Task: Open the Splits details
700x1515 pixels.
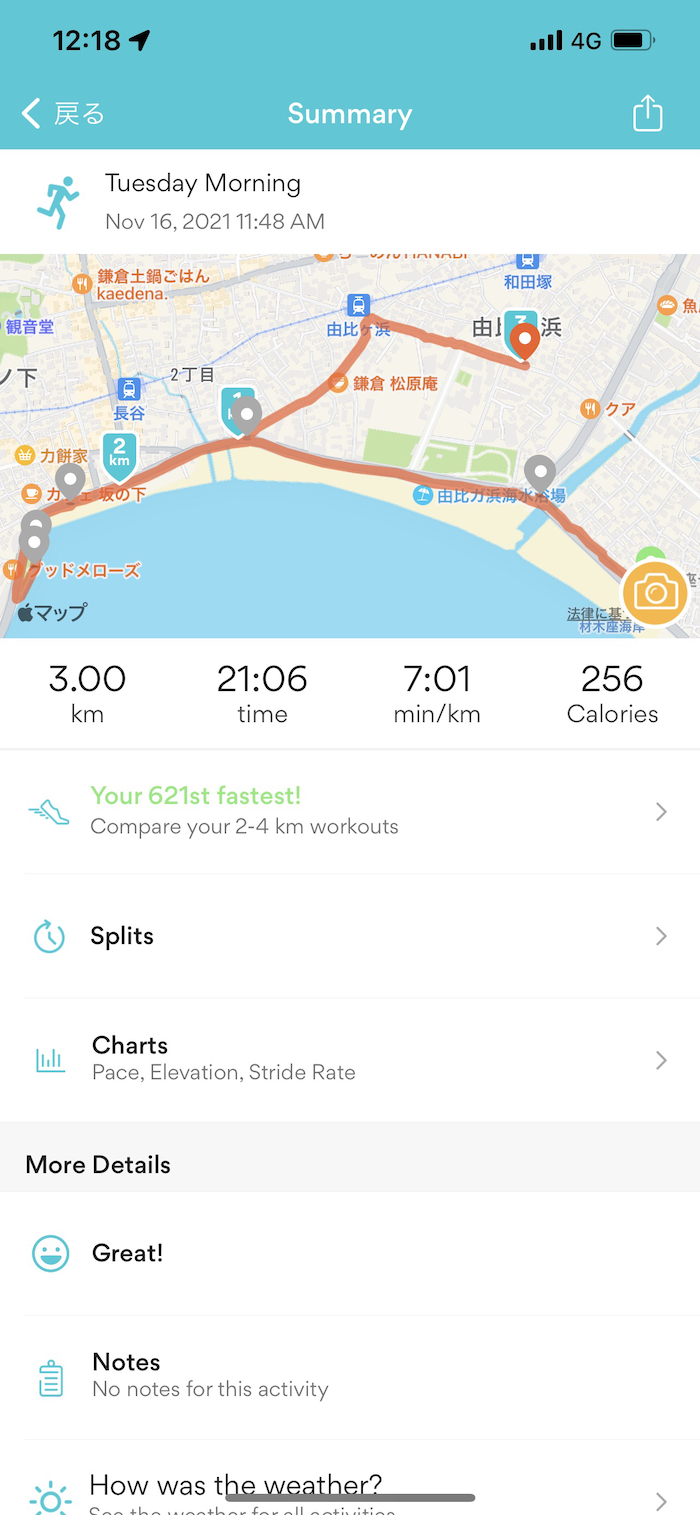Action: (348, 936)
